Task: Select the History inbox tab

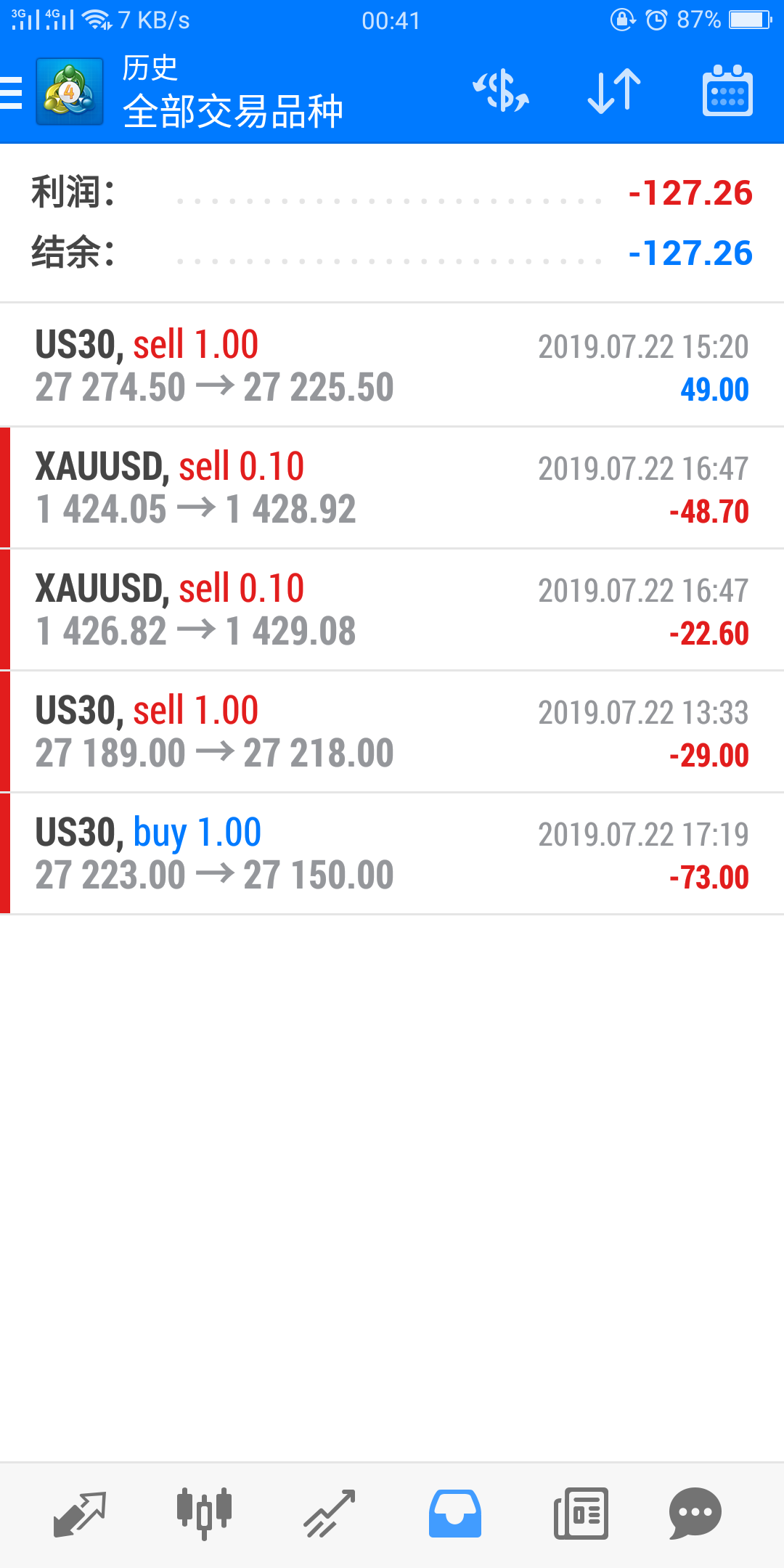Action: tap(455, 1514)
